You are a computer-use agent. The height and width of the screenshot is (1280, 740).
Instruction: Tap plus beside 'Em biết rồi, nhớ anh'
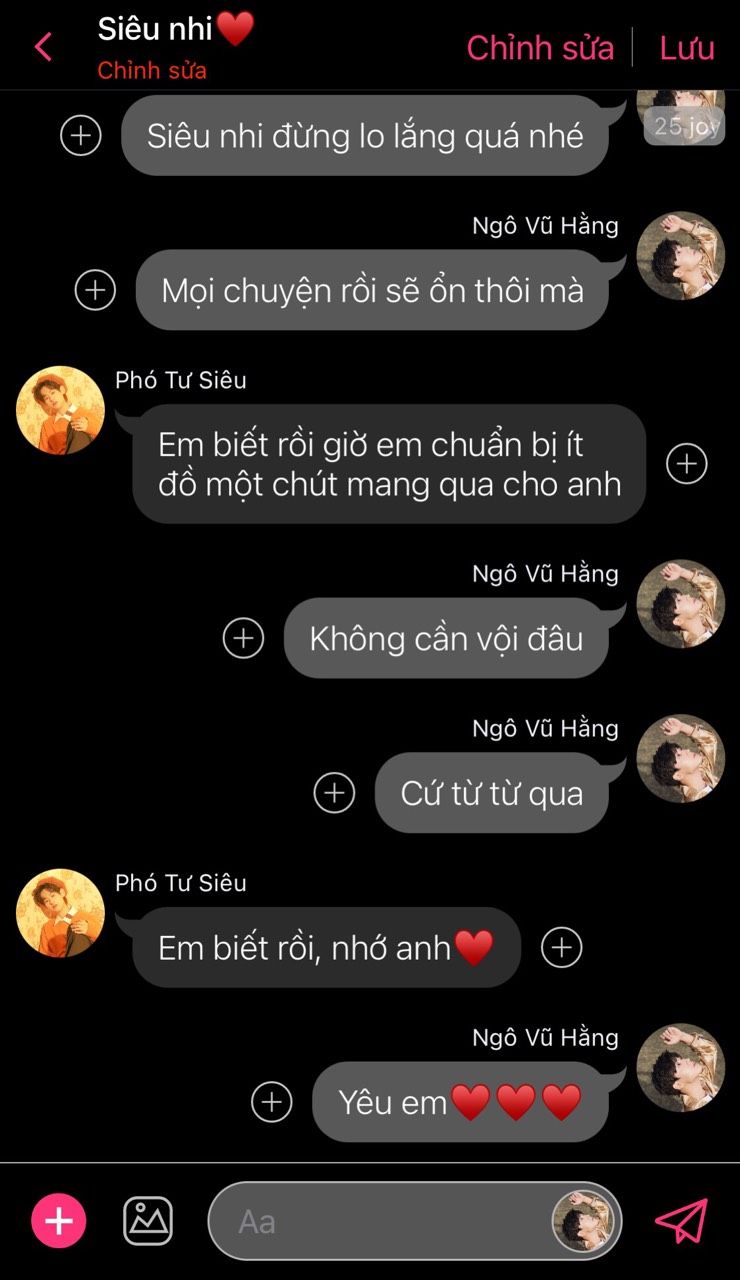click(x=561, y=948)
